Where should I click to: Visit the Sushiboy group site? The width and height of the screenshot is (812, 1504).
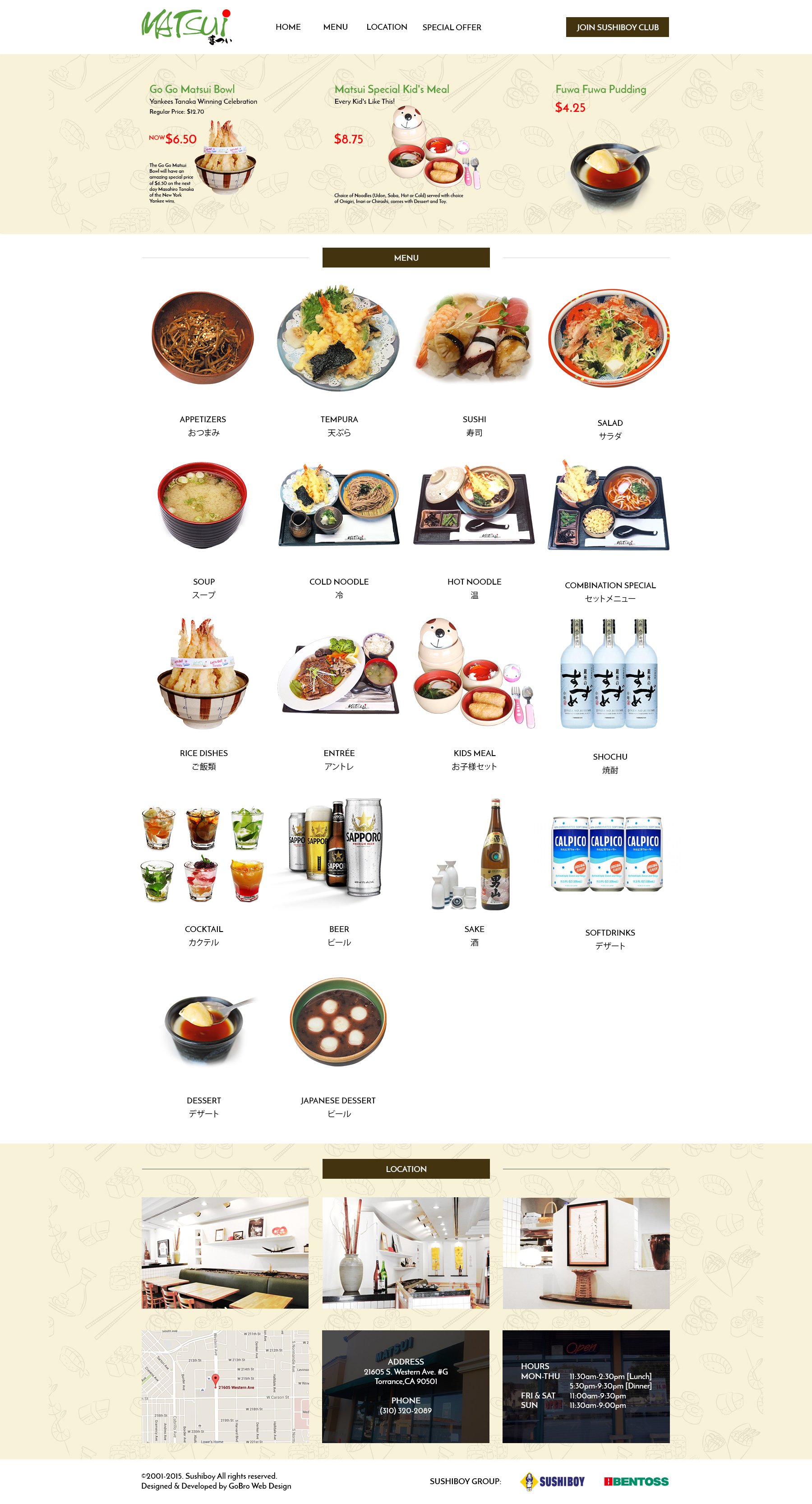pyautogui.click(x=552, y=1481)
